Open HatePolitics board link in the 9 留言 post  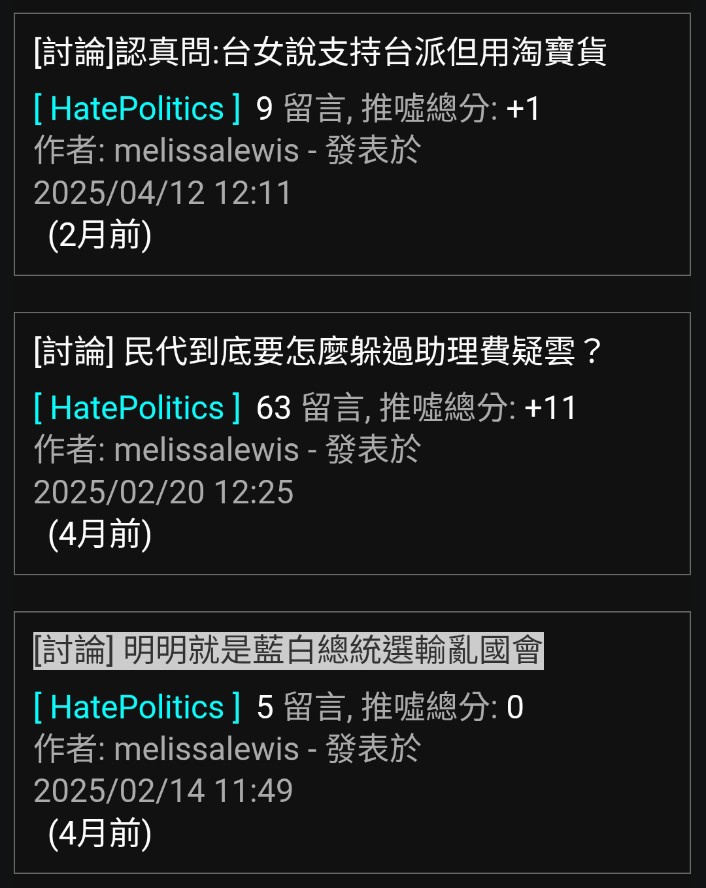click(x=137, y=108)
